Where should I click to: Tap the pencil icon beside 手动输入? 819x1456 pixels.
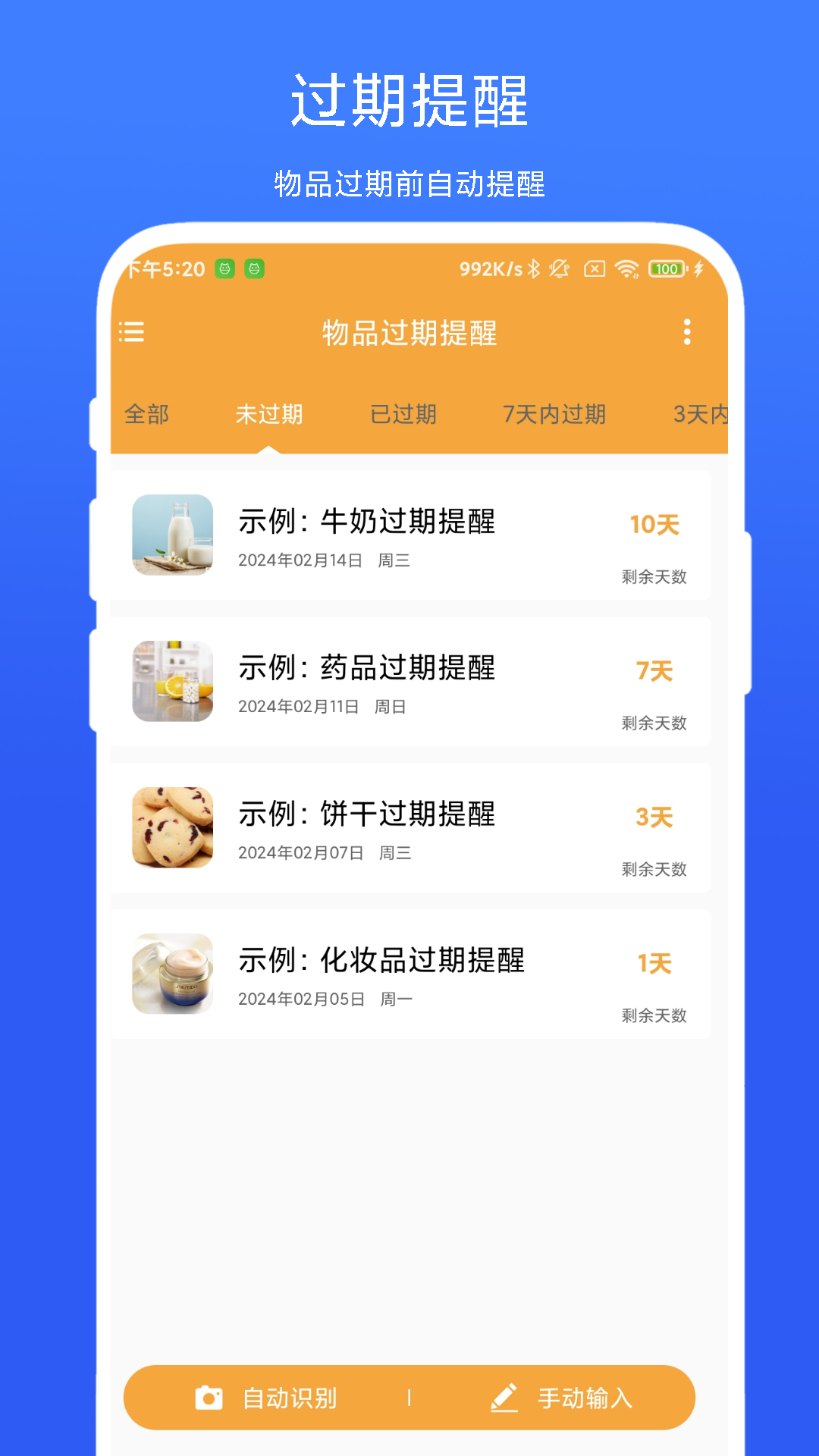503,1398
